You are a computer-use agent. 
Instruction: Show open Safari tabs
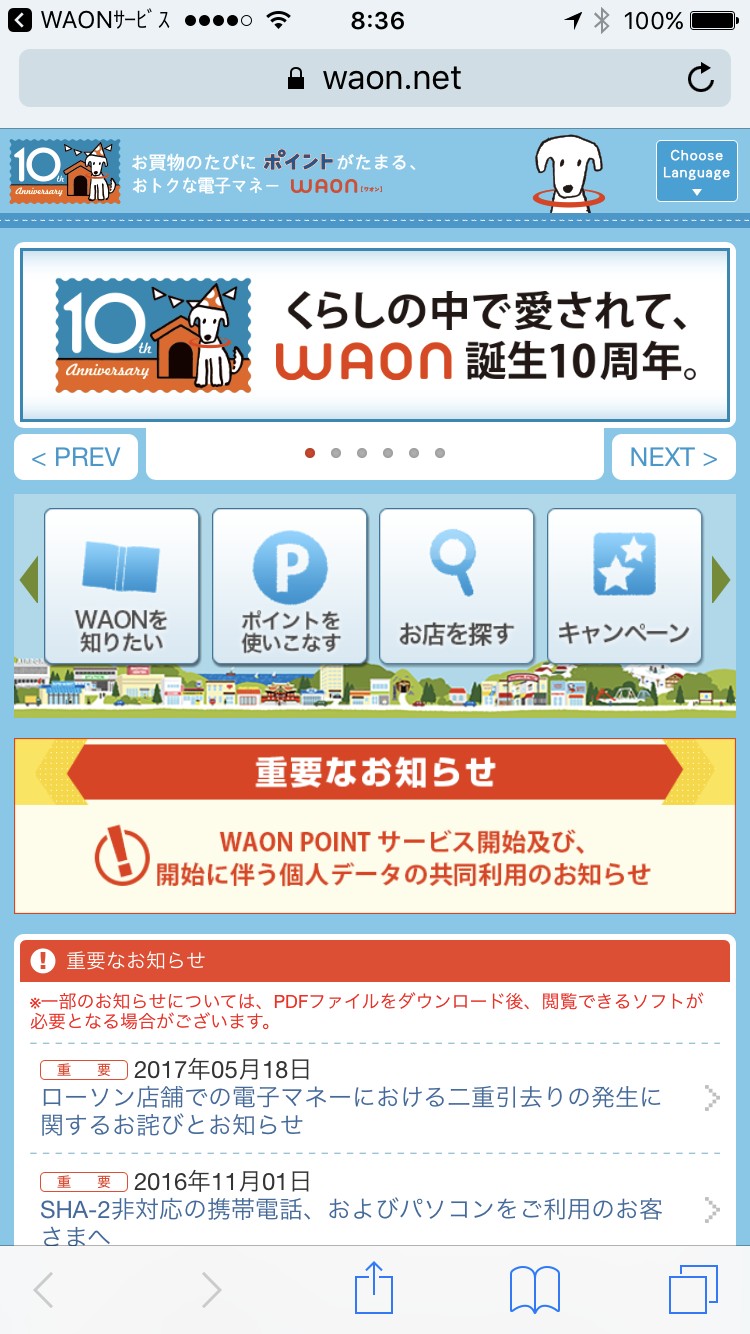(693, 1288)
